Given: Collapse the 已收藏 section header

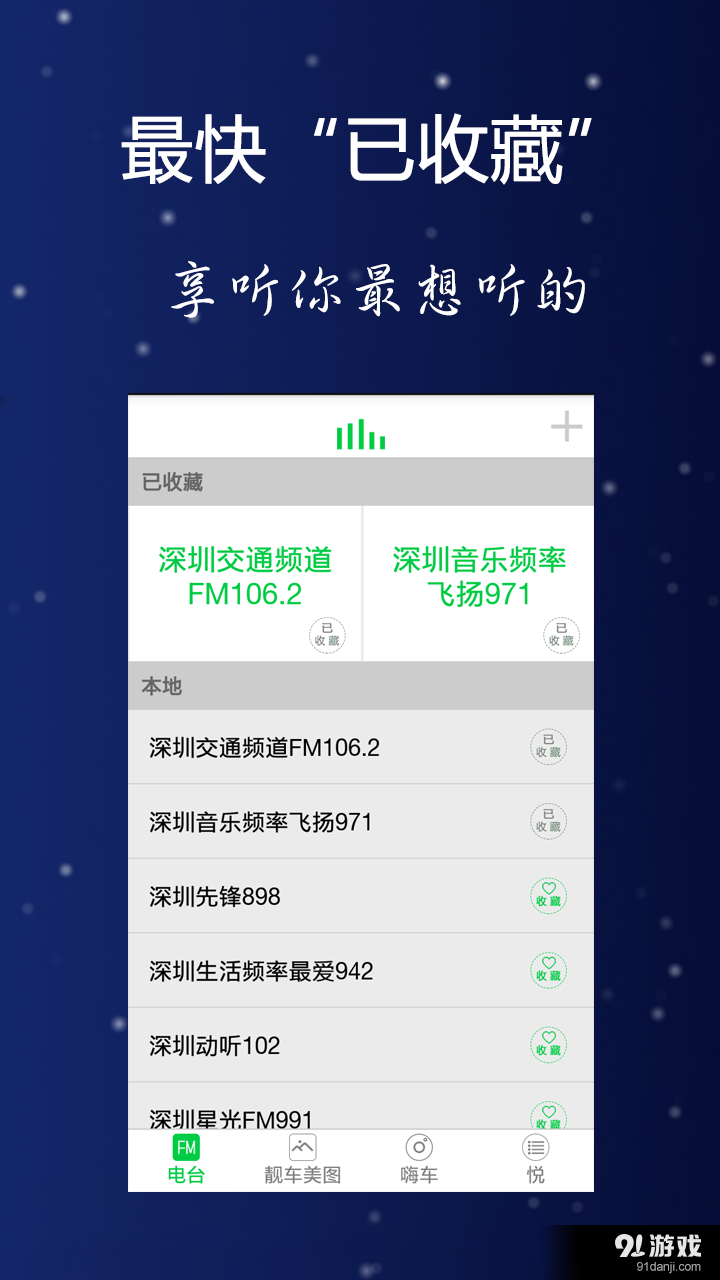Looking at the screenshot, I should pyautogui.click(x=361, y=481).
